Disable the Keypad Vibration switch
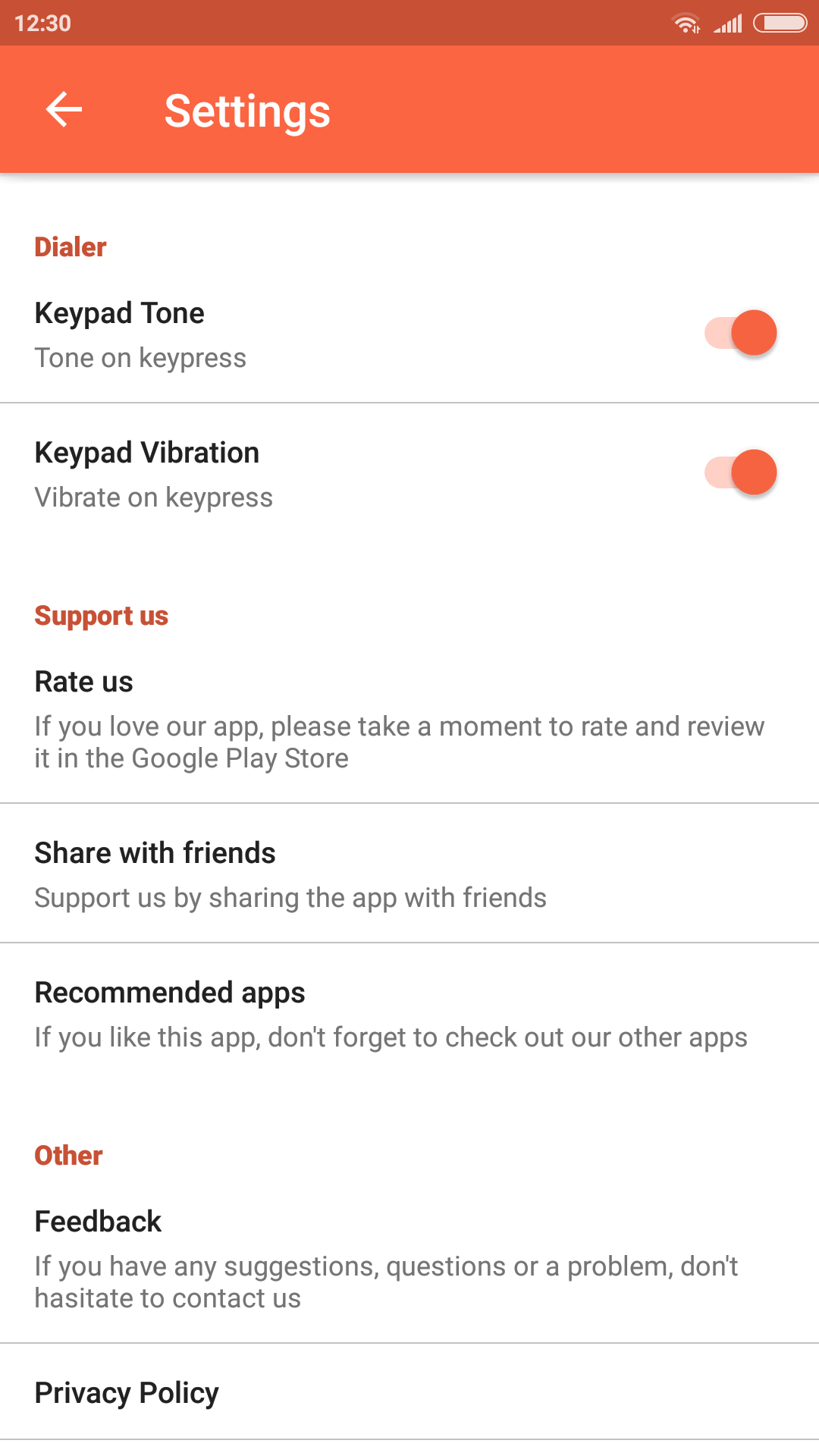819x1456 pixels. (741, 472)
